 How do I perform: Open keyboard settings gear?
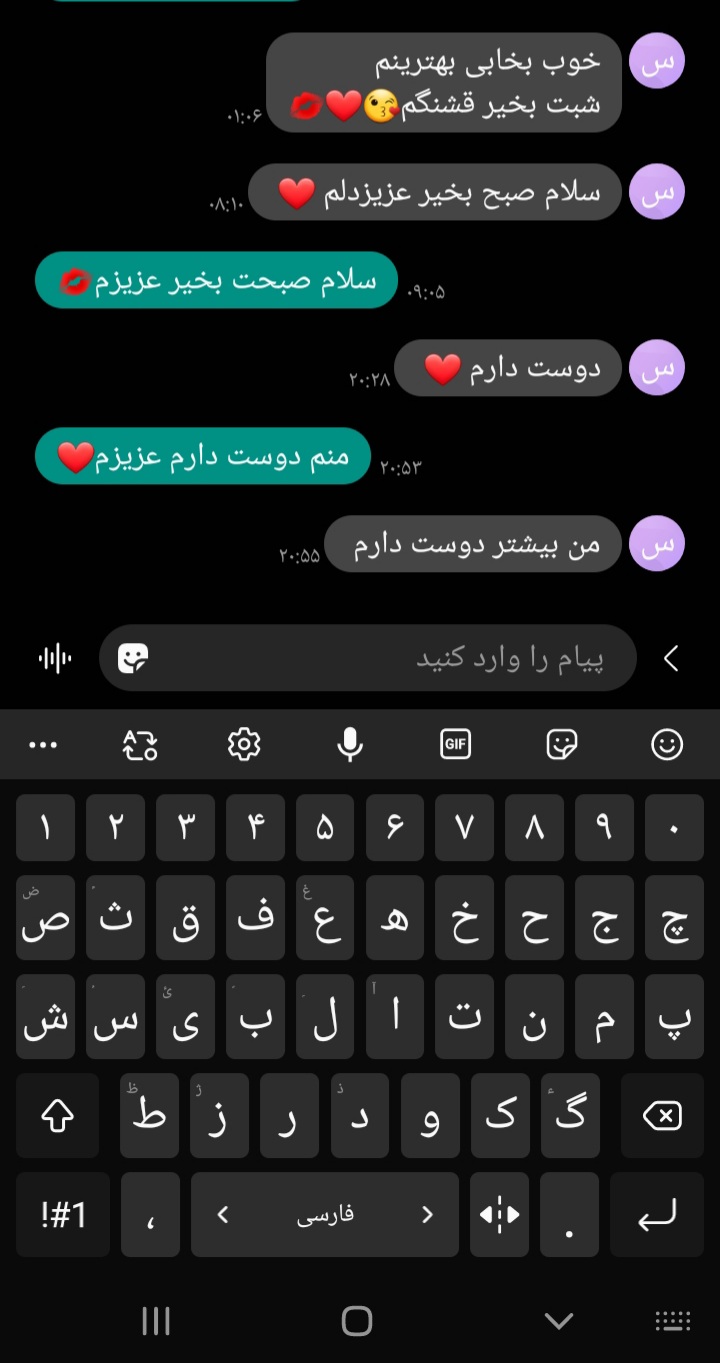pyautogui.click(x=244, y=744)
